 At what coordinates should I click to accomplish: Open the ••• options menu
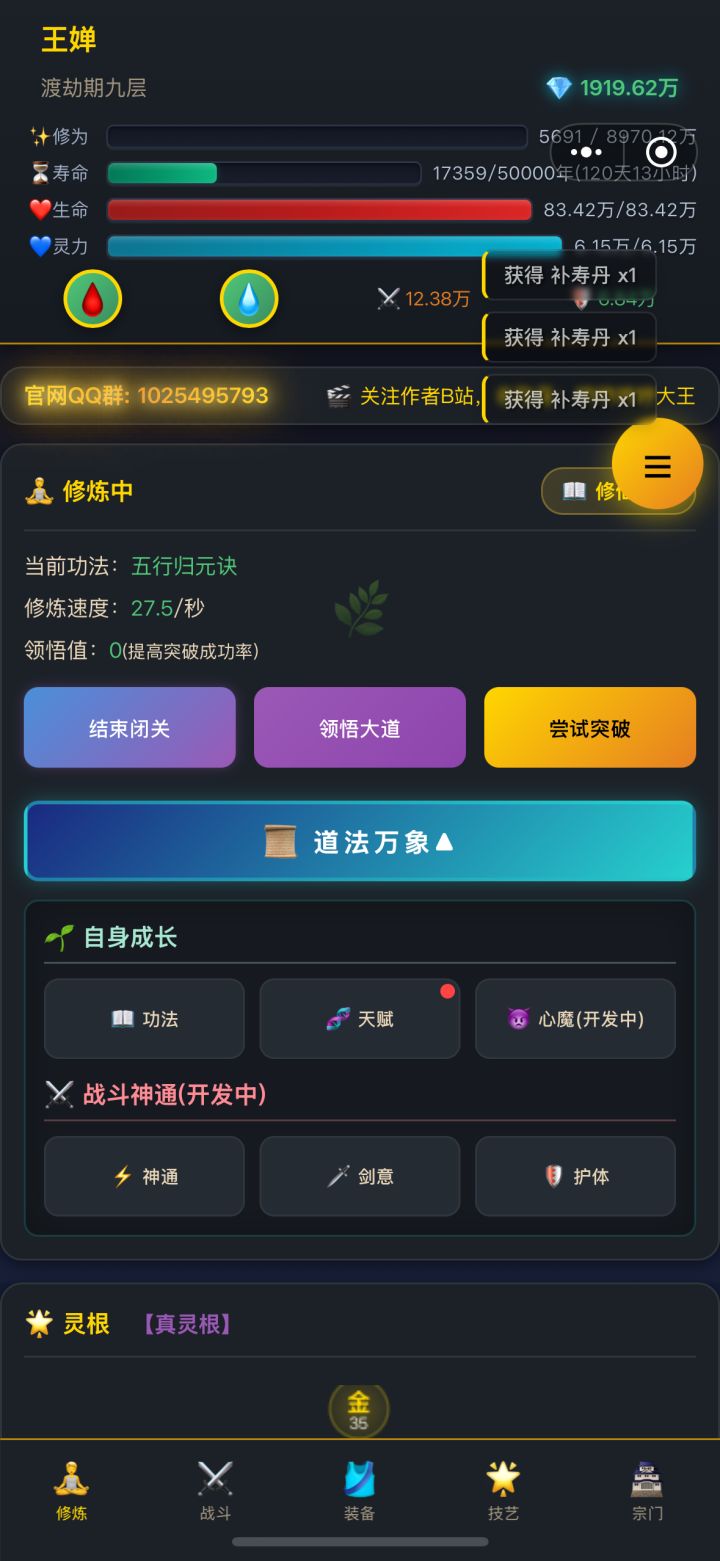[x=583, y=150]
